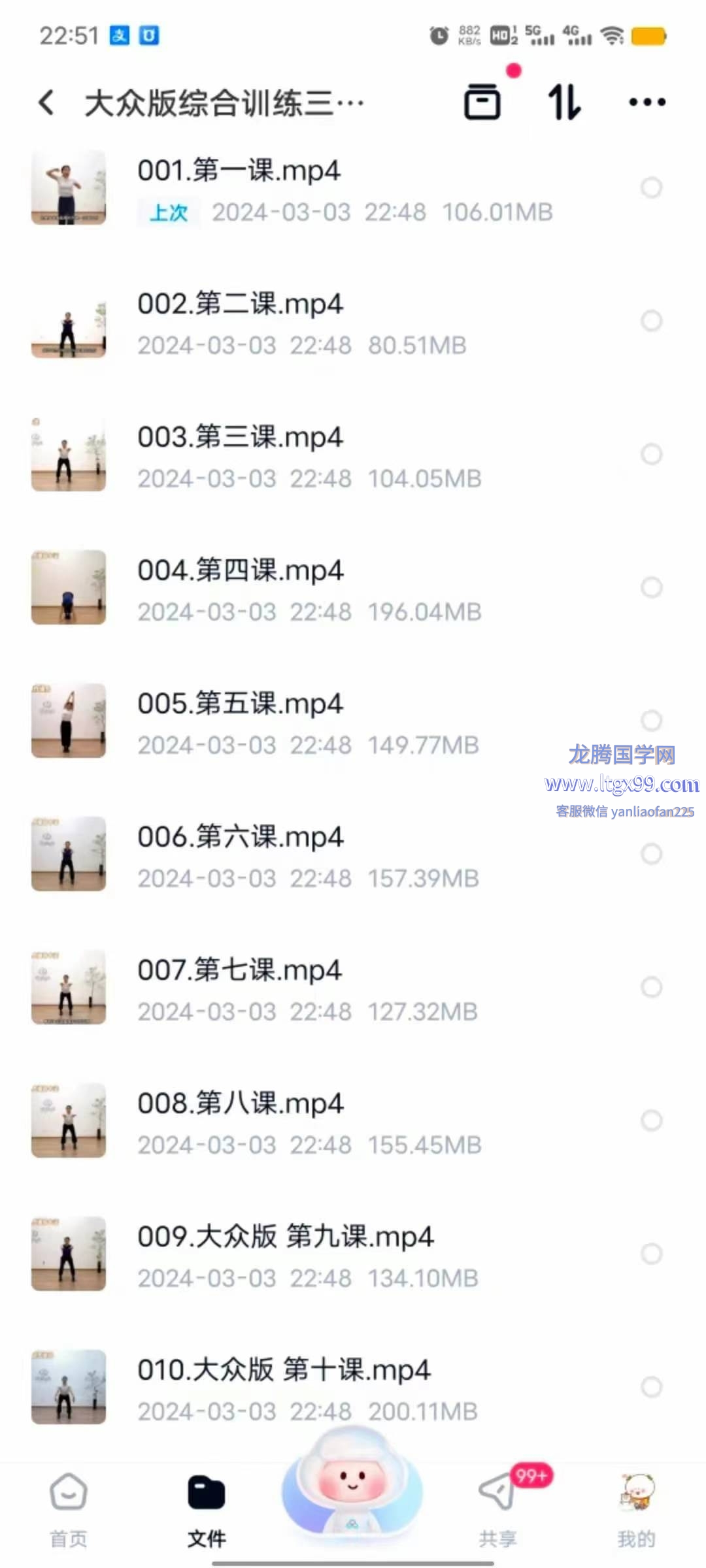This screenshot has width=706, height=1568.
Task: Open 001.第一课.mp4 video
Action: 239,172
